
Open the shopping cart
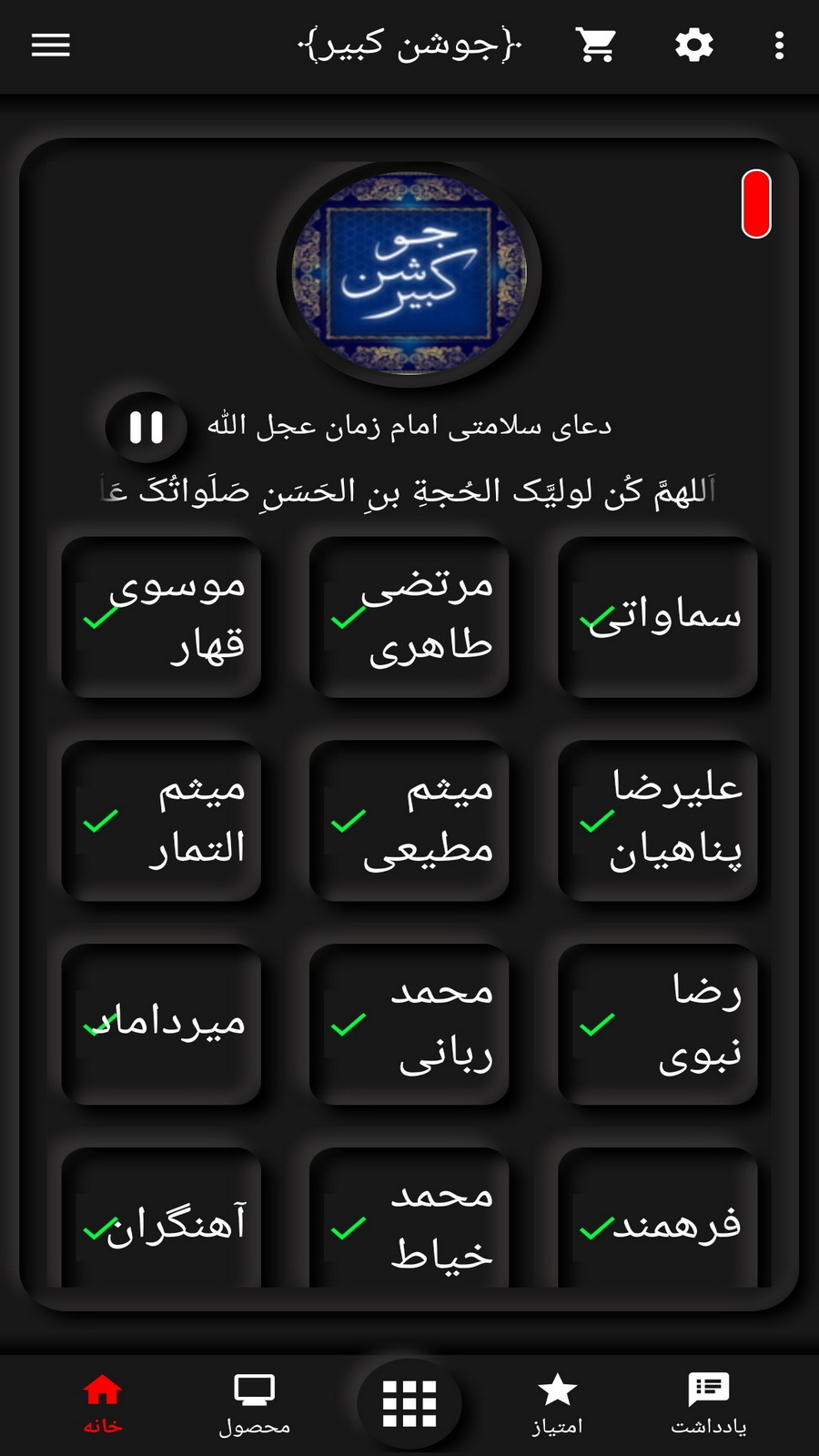[596, 45]
